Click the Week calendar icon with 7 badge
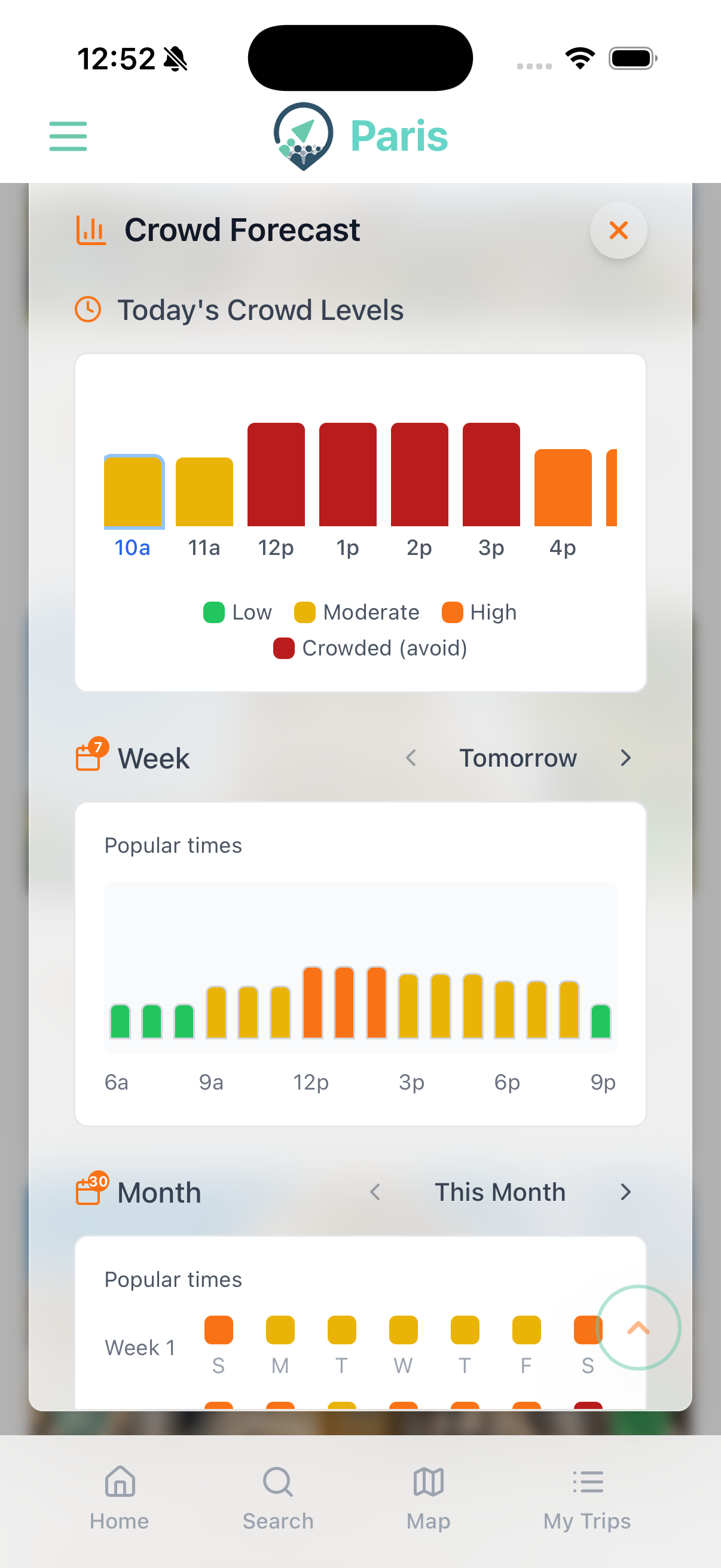This screenshot has width=721, height=1568. 90,756
